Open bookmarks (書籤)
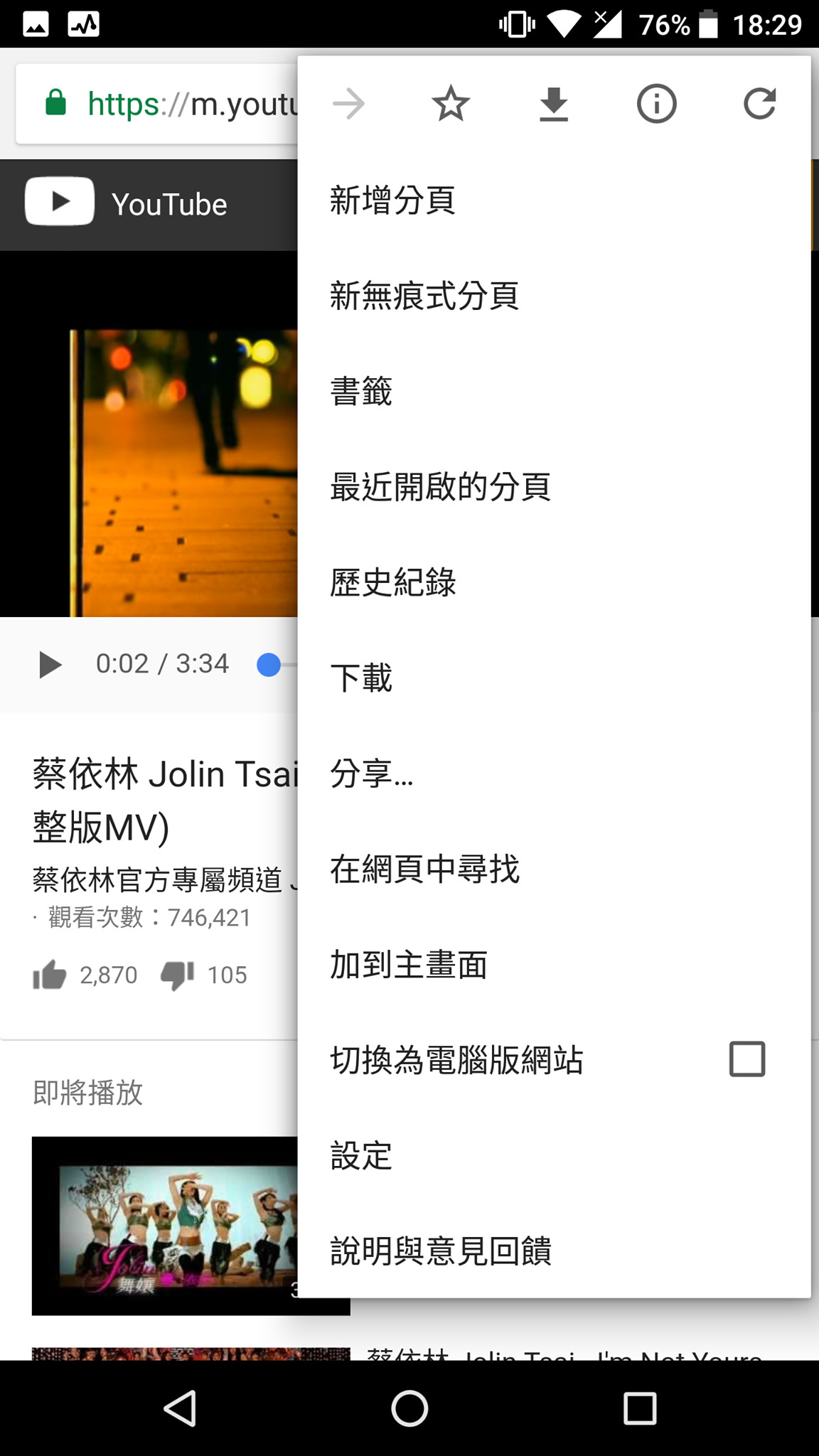Image resolution: width=819 pixels, height=1456 pixels. (x=361, y=391)
